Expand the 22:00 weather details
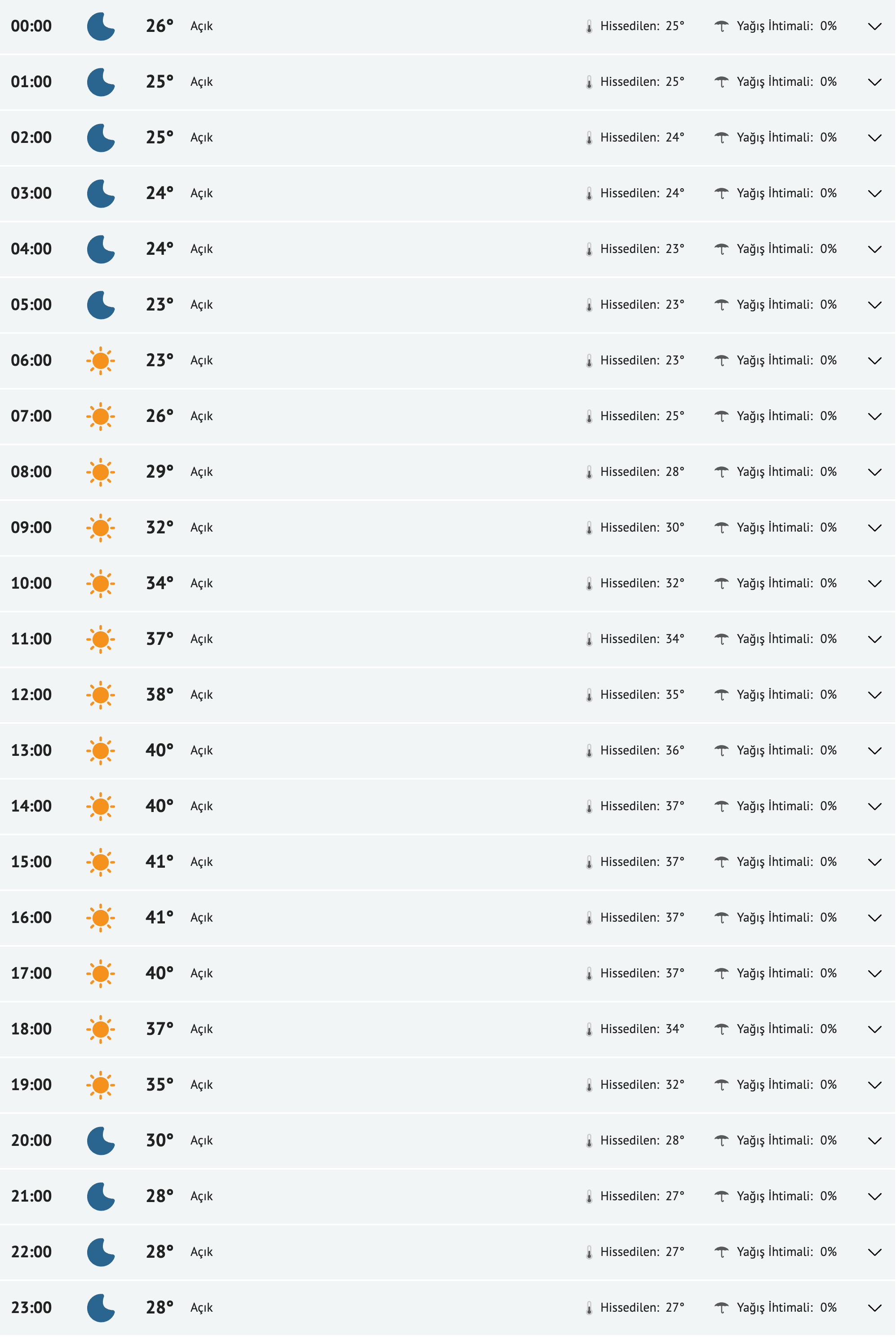Screen dimensions: 896x1340 point(874,1252)
